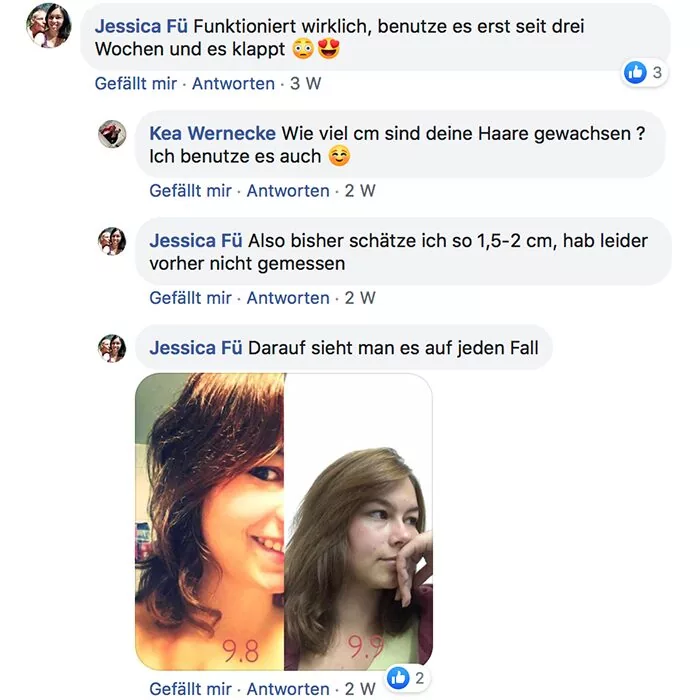Tap Gefällt mir under Kea Wernecke's comment
The height and width of the screenshot is (700, 700).
(190, 191)
